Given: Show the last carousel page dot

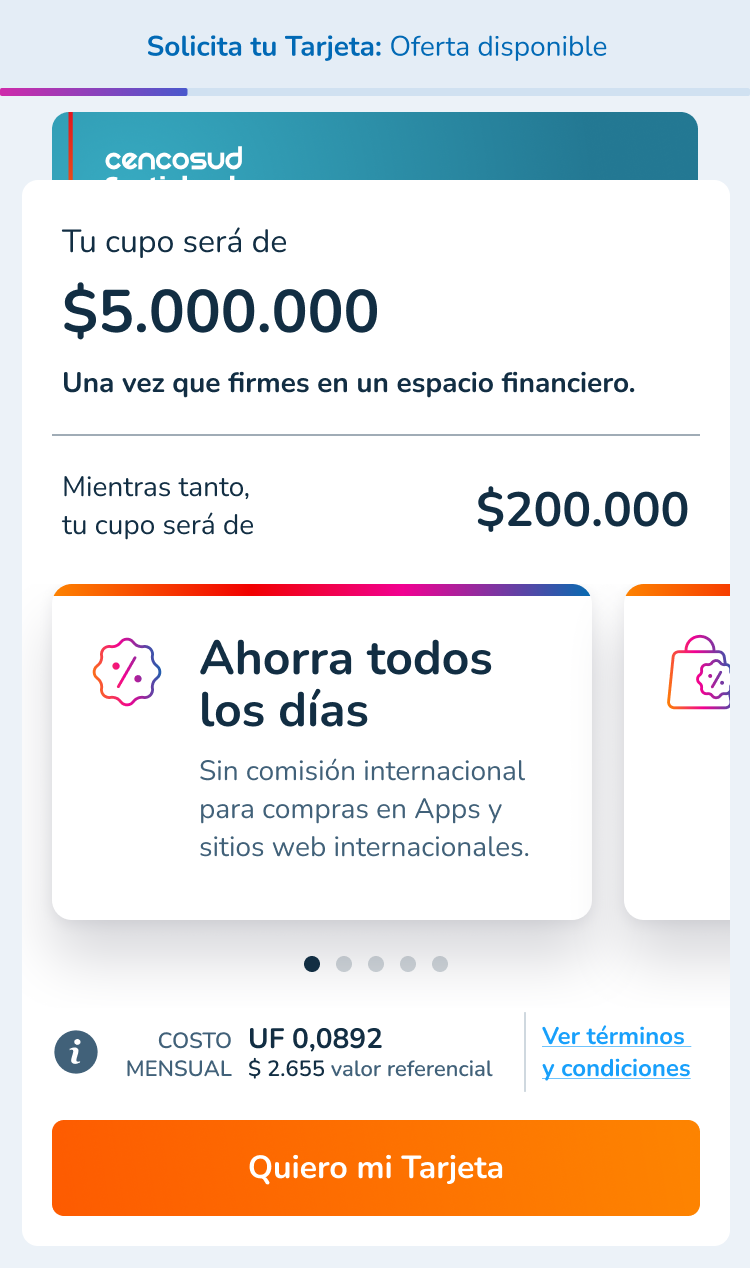Looking at the screenshot, I should pos(440,964).
